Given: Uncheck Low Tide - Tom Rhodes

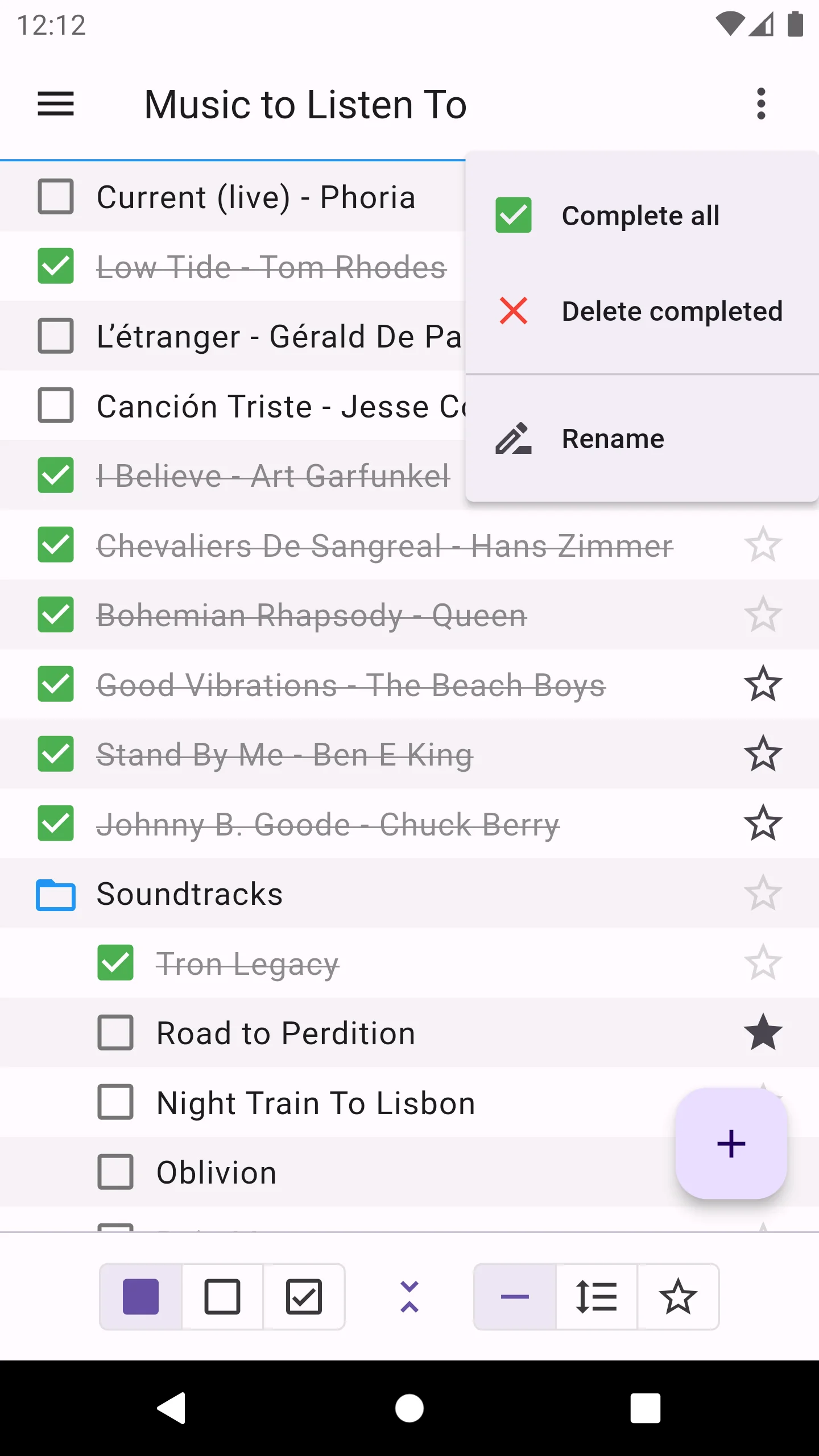Looking at the screenshot, I should coord(56,266).
